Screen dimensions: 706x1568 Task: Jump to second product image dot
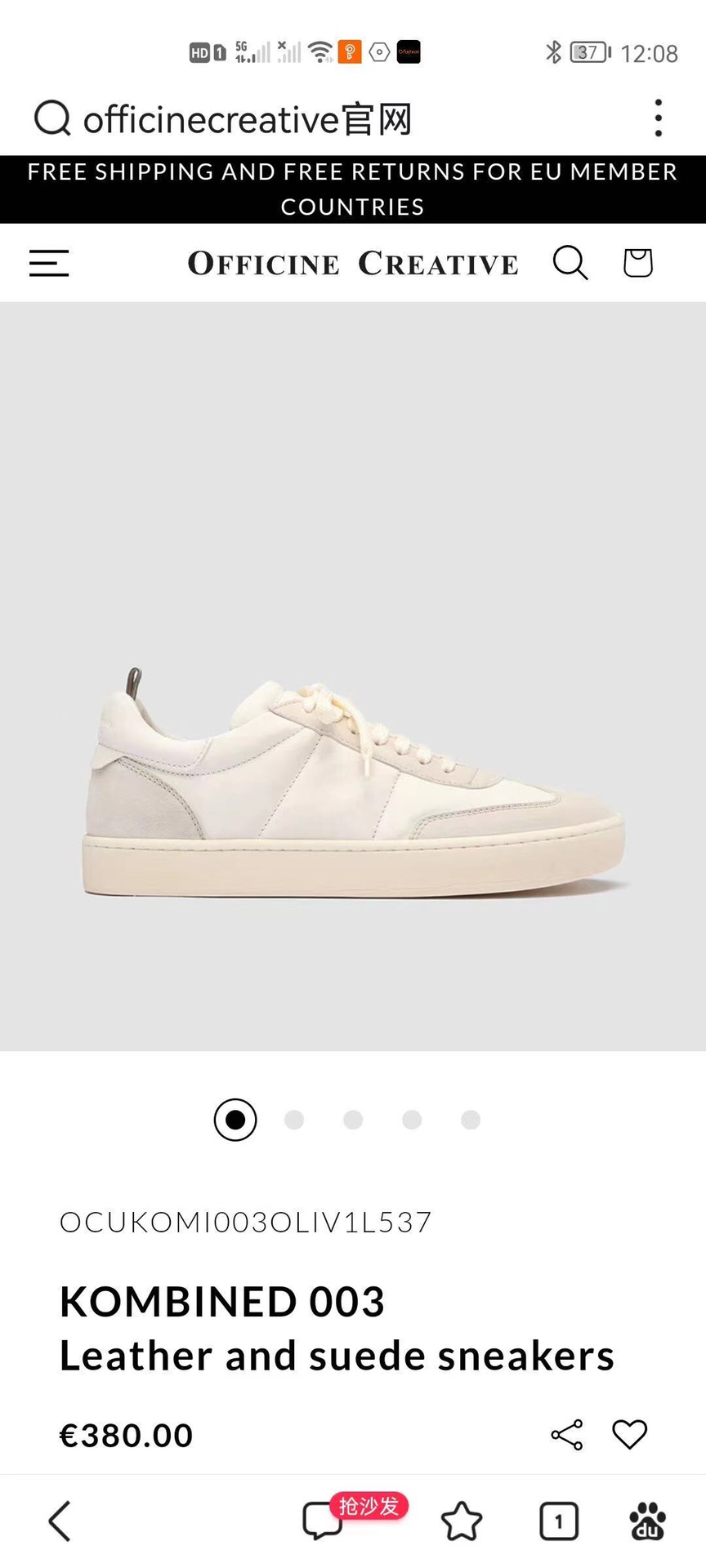click(x=294, y=1120)
